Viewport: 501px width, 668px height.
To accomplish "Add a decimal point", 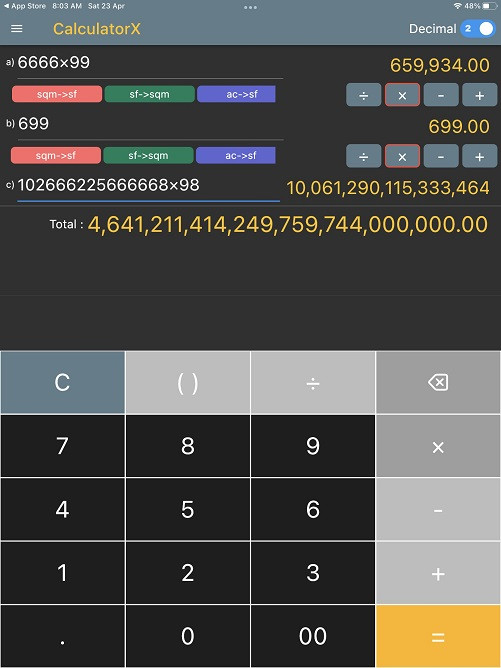I will (x=63, y=636).
